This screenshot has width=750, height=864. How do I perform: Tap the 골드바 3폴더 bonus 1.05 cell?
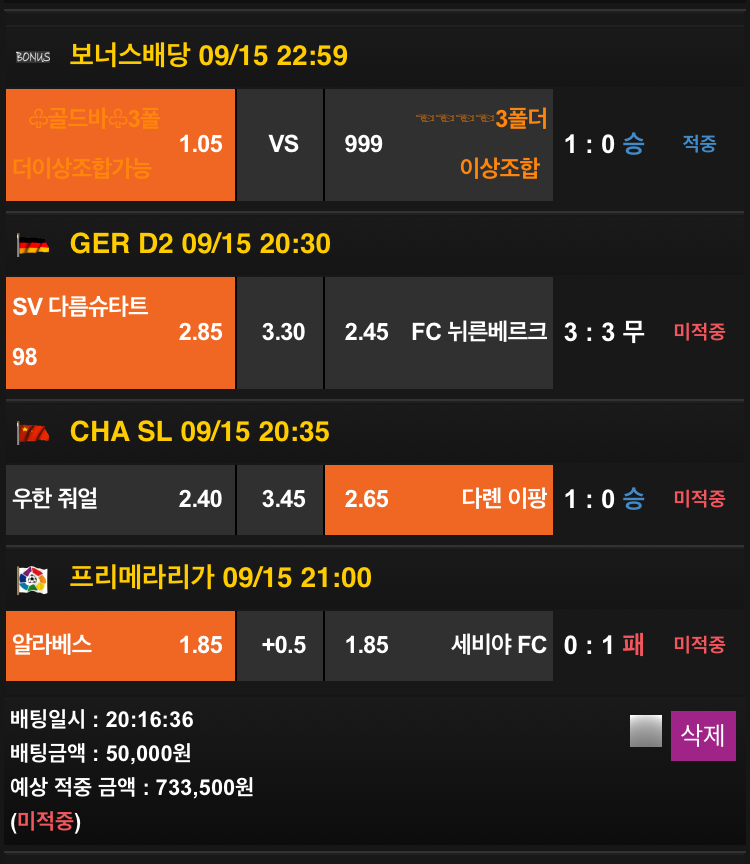coord(120,145)
